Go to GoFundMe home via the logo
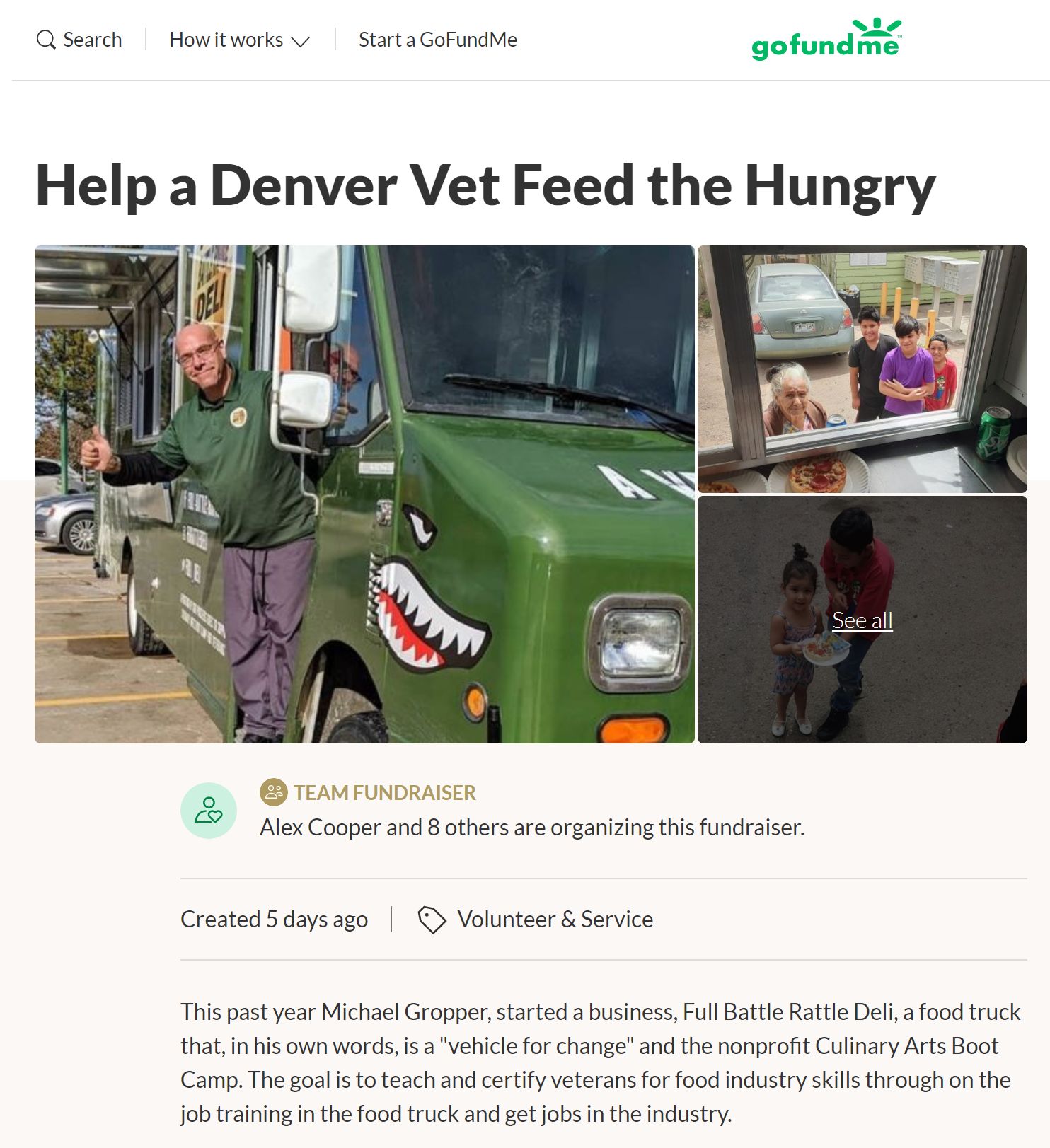1050x1148 pixels. 826,40
